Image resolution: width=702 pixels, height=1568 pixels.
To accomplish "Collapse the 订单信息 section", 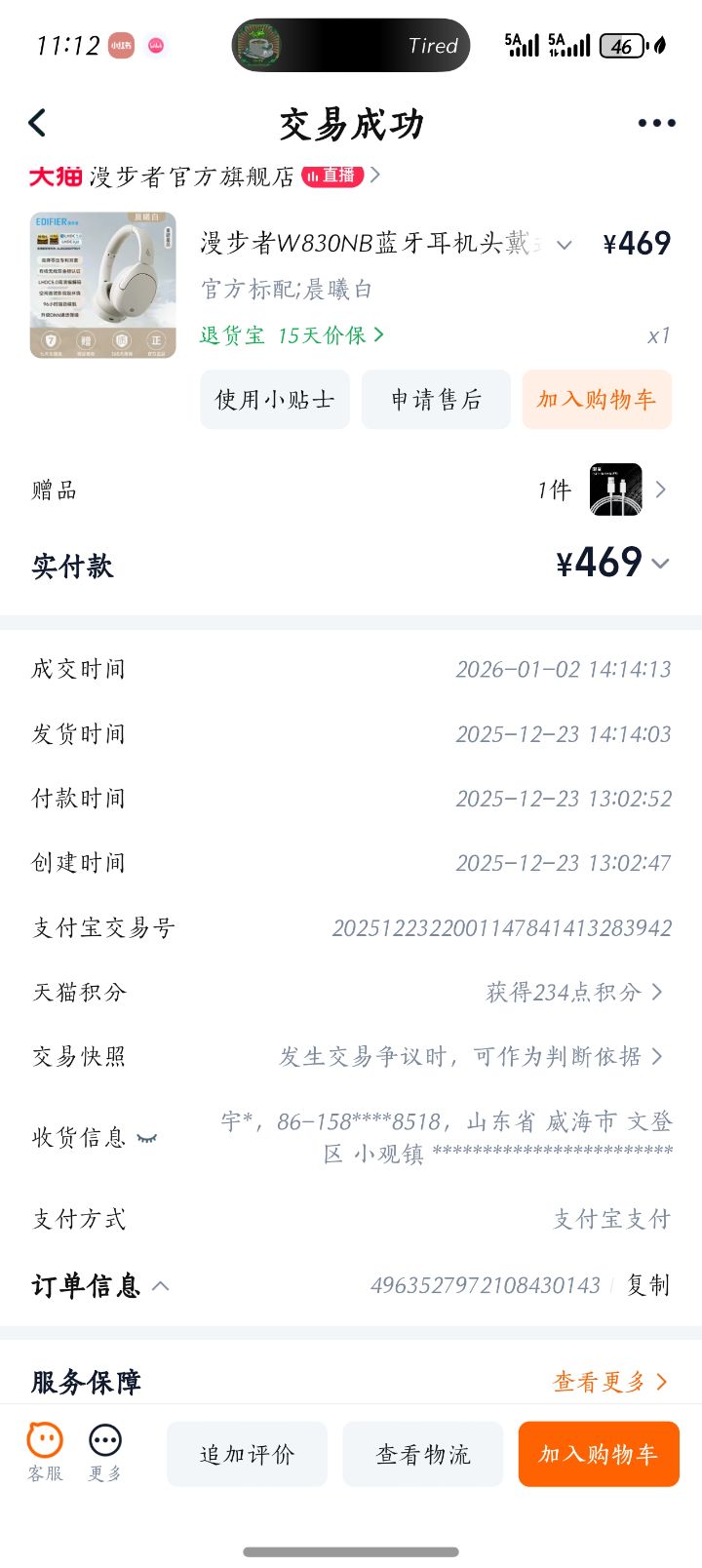I will point(161,1286).
